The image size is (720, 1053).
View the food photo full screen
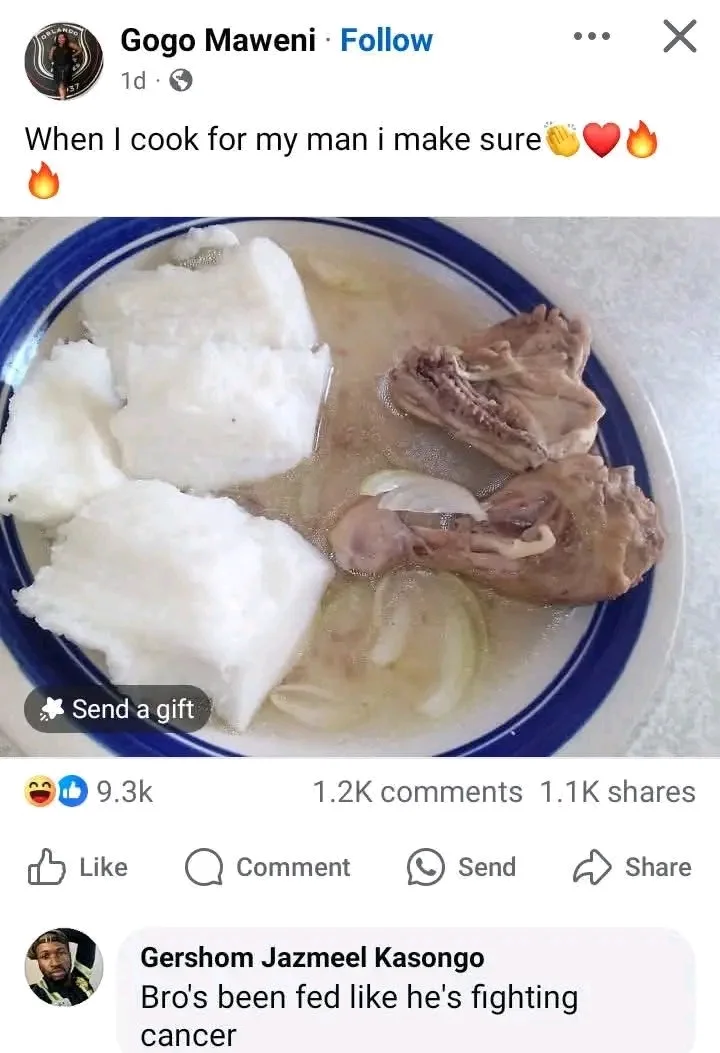tap(400, 450)
